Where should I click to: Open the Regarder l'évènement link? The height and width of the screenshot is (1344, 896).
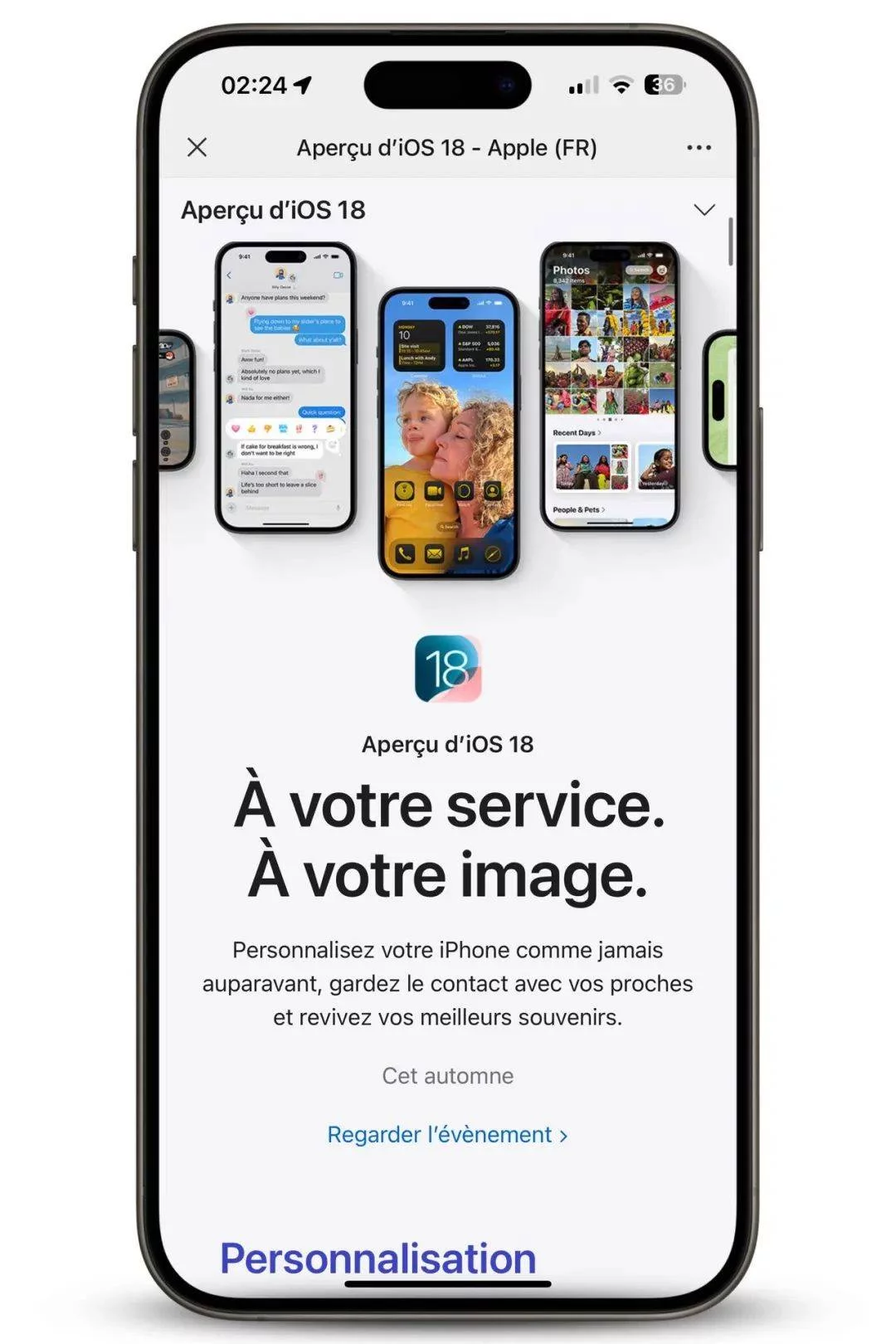[447, 1134]
